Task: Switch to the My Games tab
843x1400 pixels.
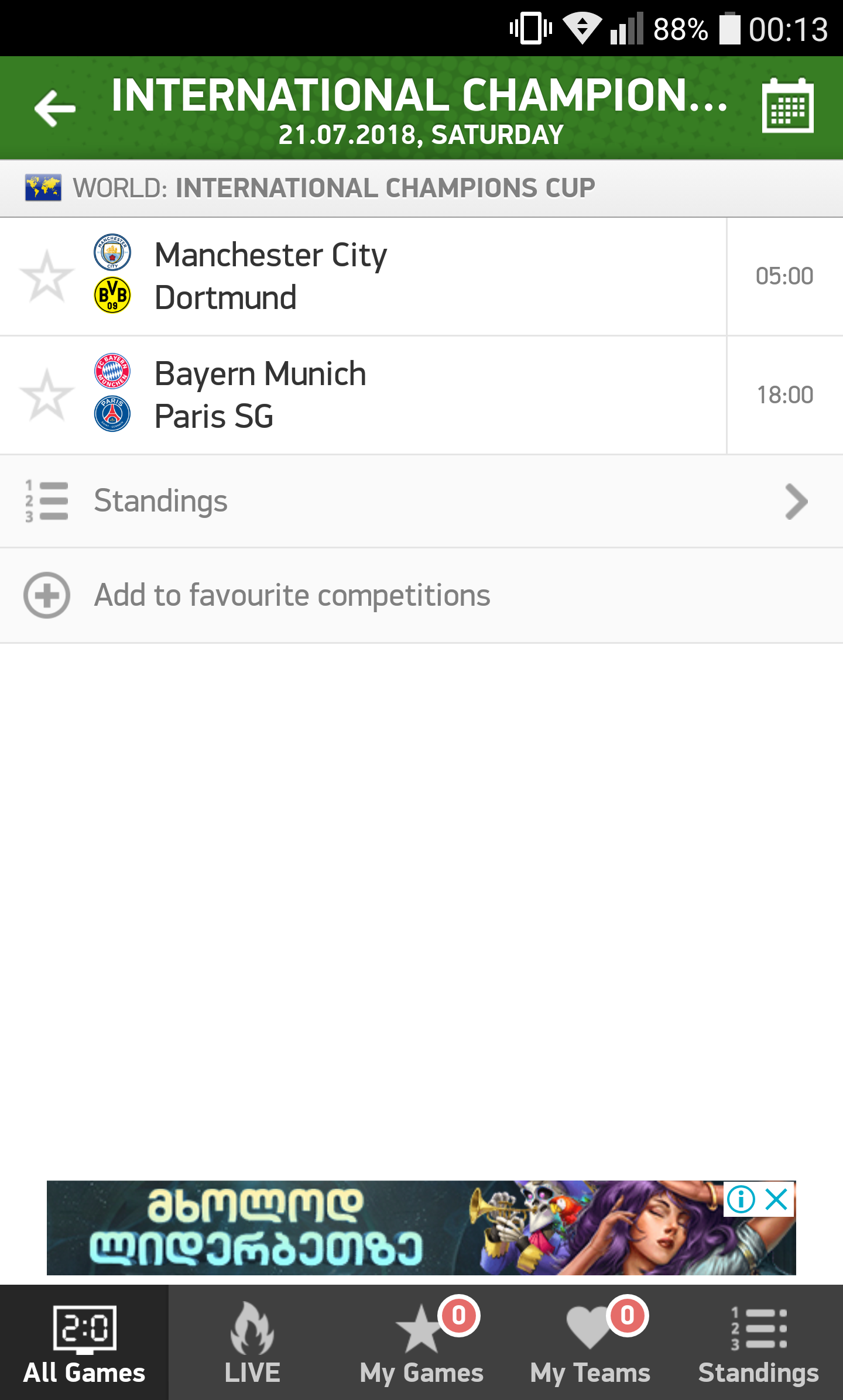Action: tap(421, 1343)
